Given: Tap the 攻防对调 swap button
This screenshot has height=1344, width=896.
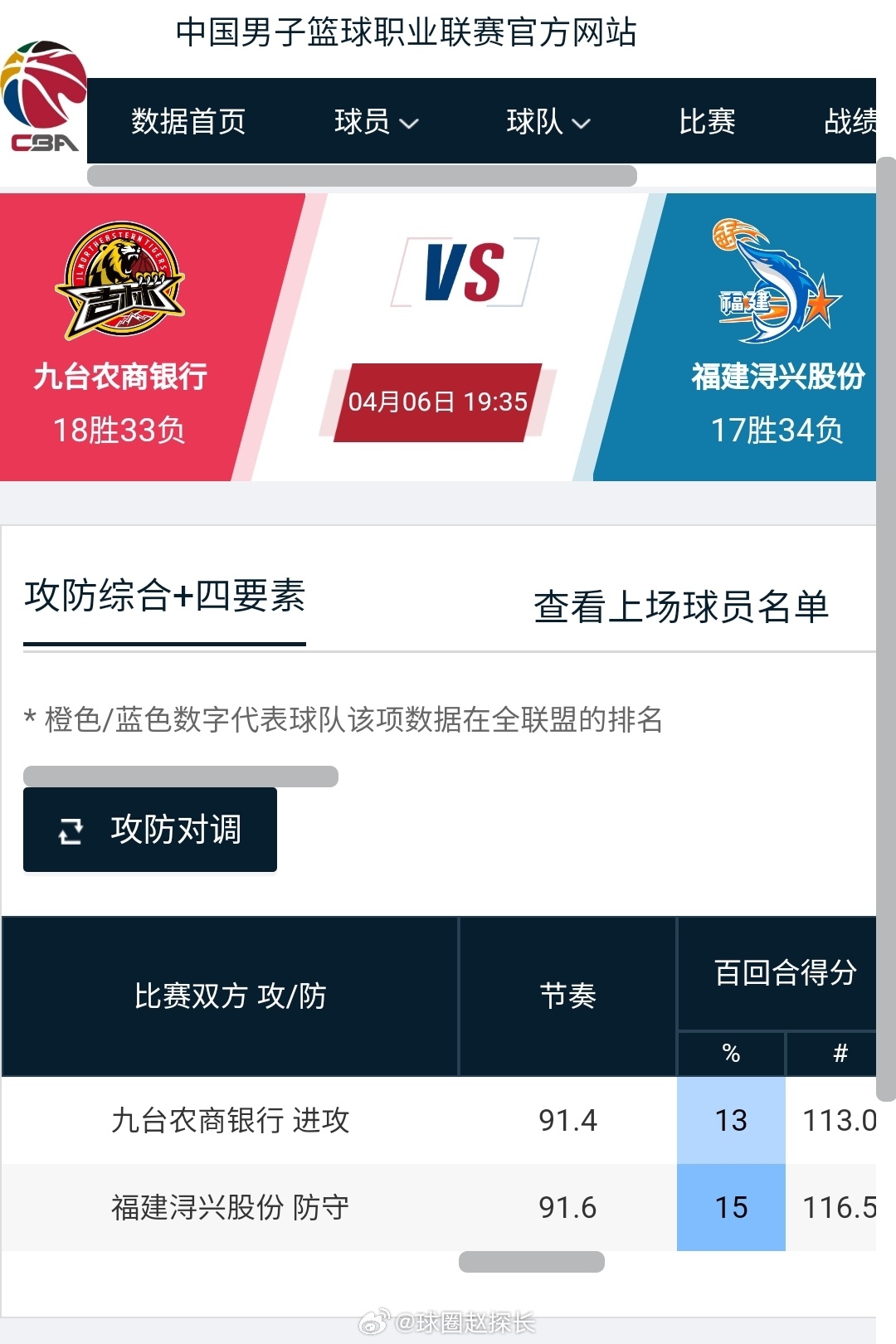Looking at the screenshot, I should coord(150,830).
